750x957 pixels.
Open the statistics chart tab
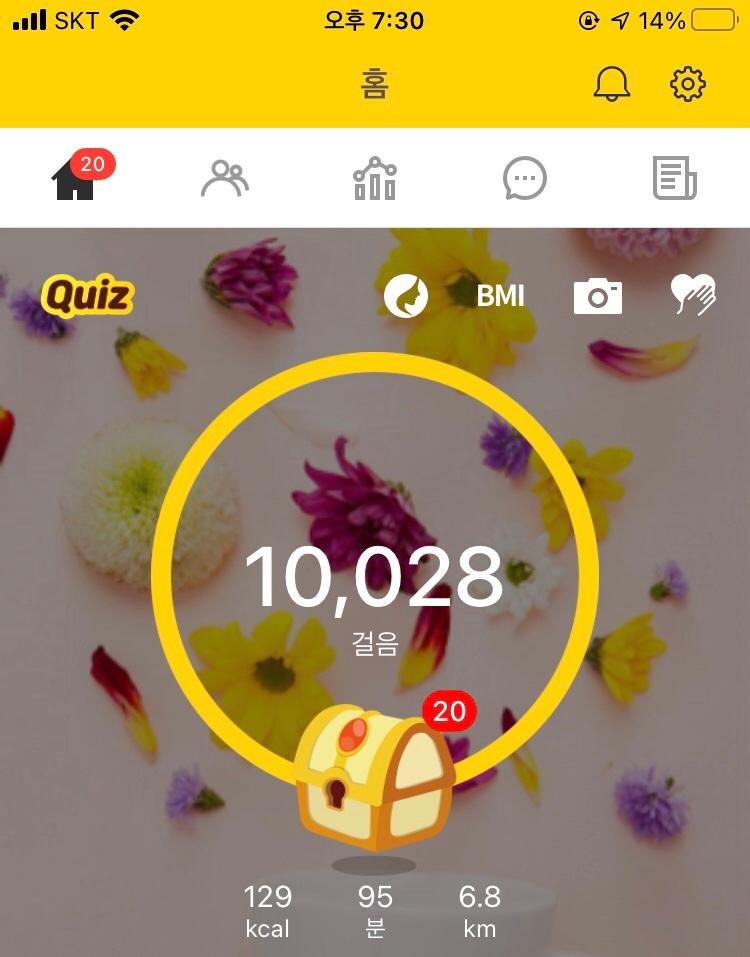coord(375,179)
